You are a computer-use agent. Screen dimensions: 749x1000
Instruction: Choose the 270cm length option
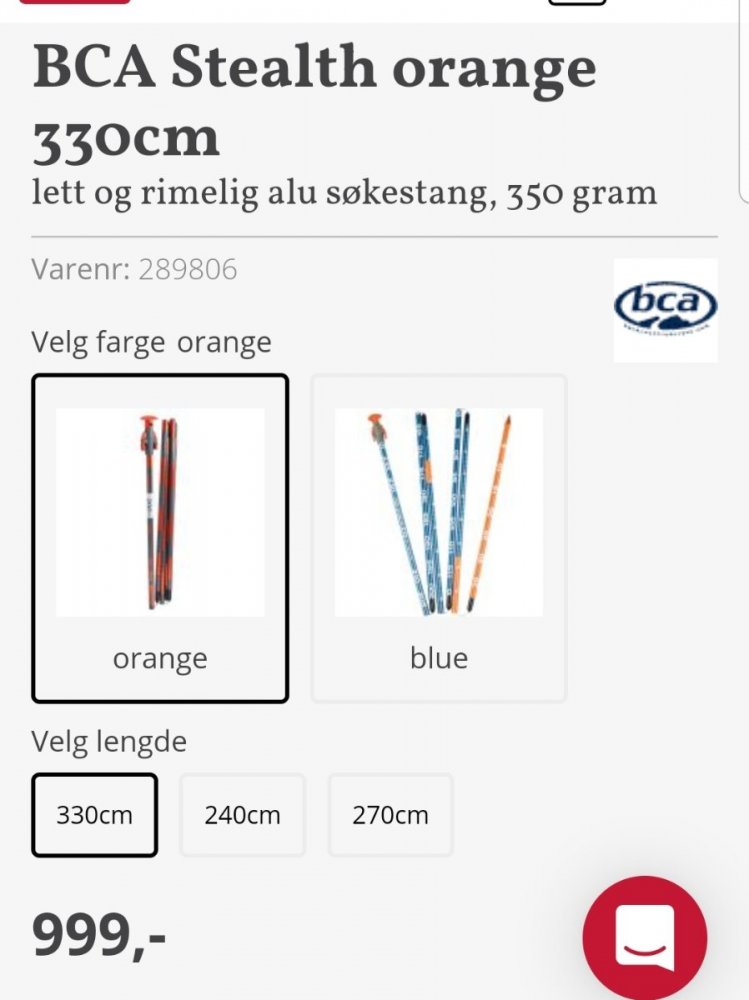pos(391,815)
